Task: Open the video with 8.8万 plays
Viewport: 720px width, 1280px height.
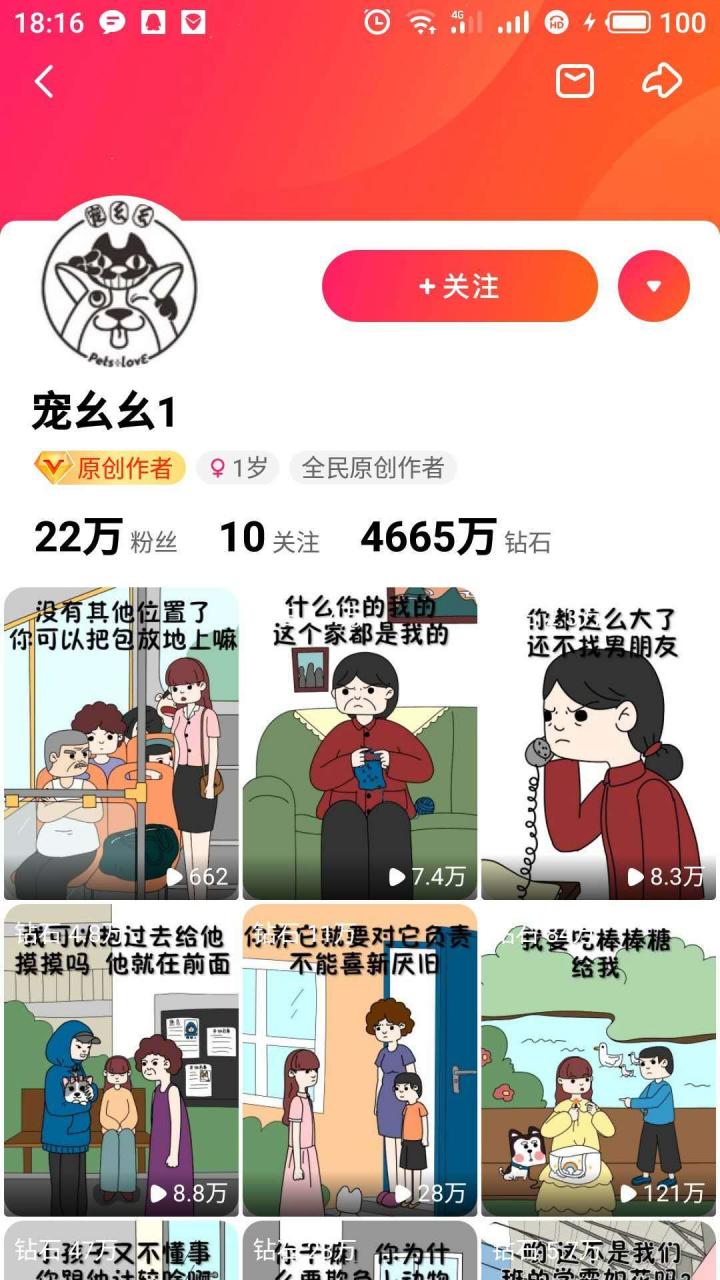Action: click(x=121, y=1060)
